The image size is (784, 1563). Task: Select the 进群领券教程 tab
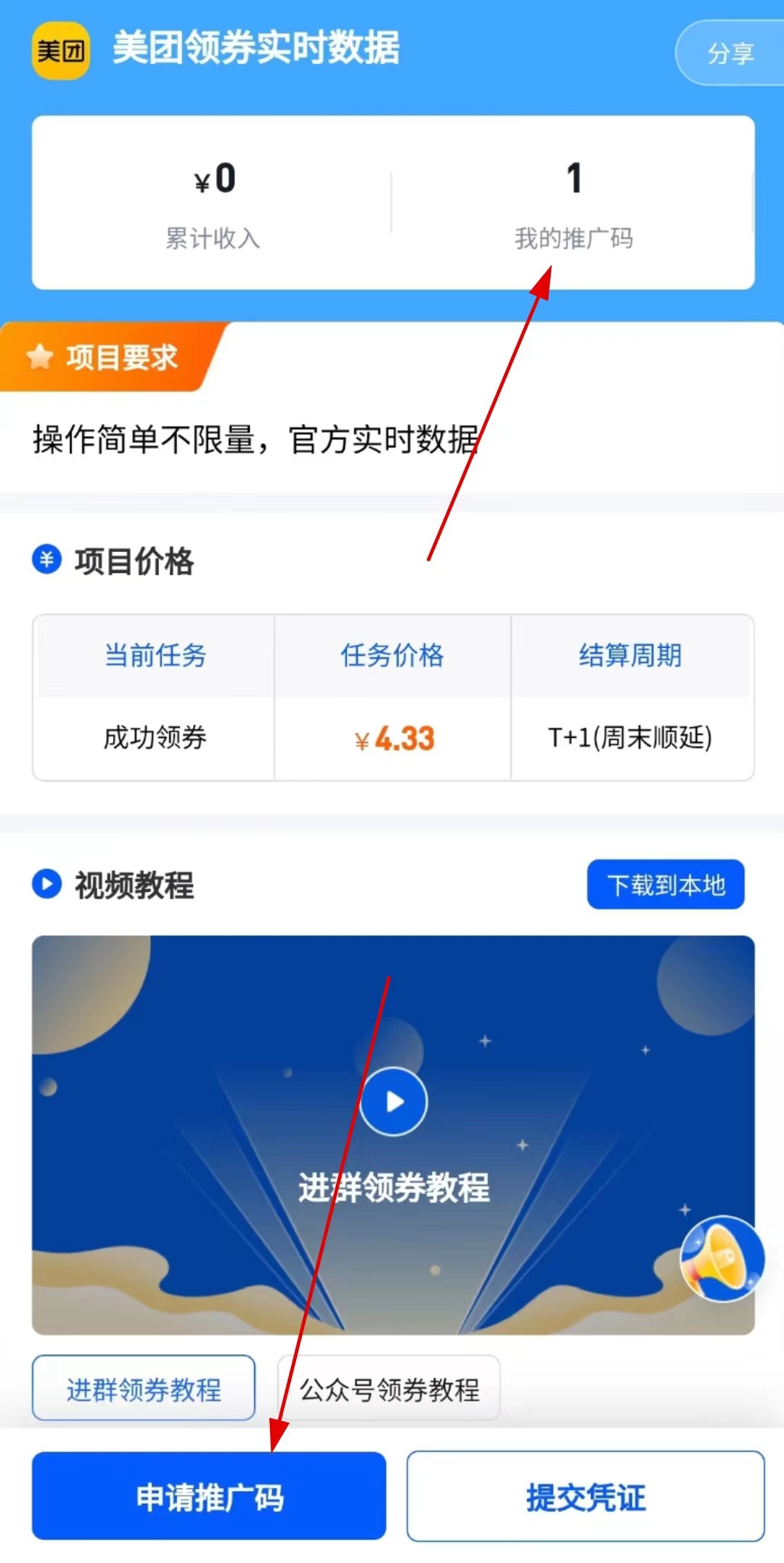[144, 1388]
